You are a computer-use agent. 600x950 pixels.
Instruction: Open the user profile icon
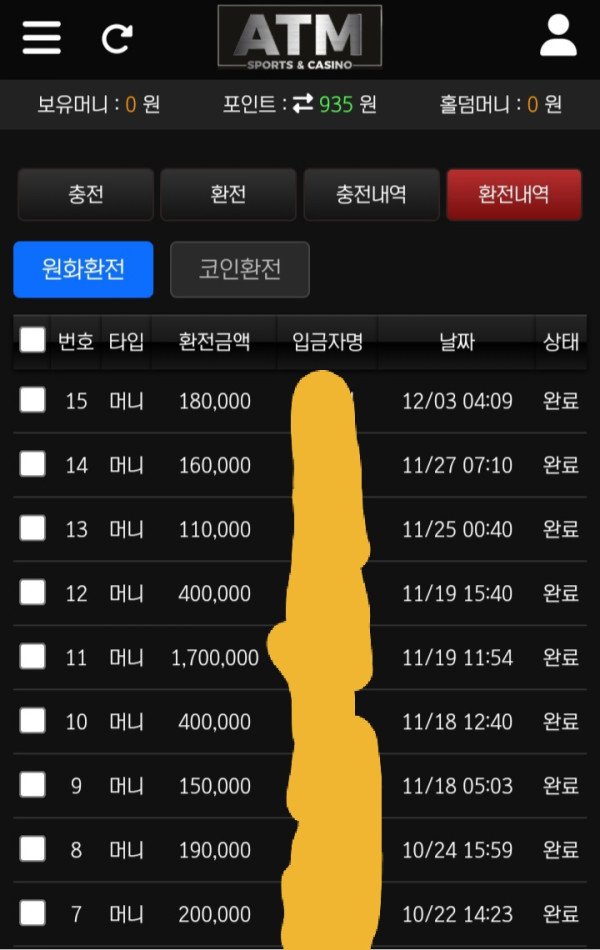(558, 37)
